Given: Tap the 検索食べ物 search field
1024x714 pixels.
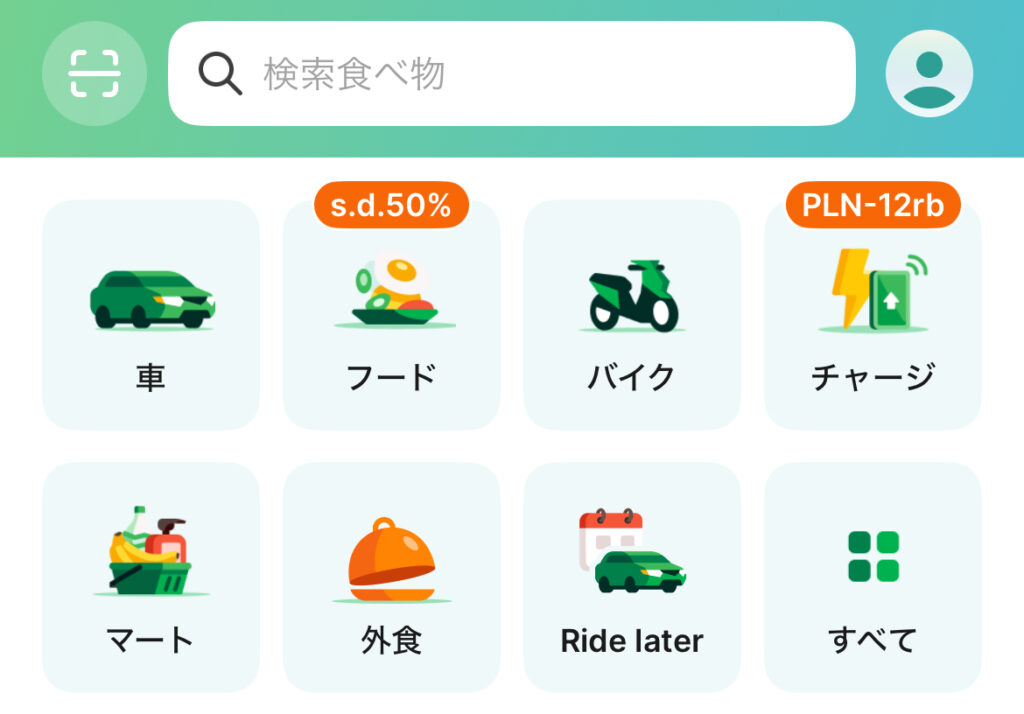Looking at the screenshot, I should coord(511,73).
